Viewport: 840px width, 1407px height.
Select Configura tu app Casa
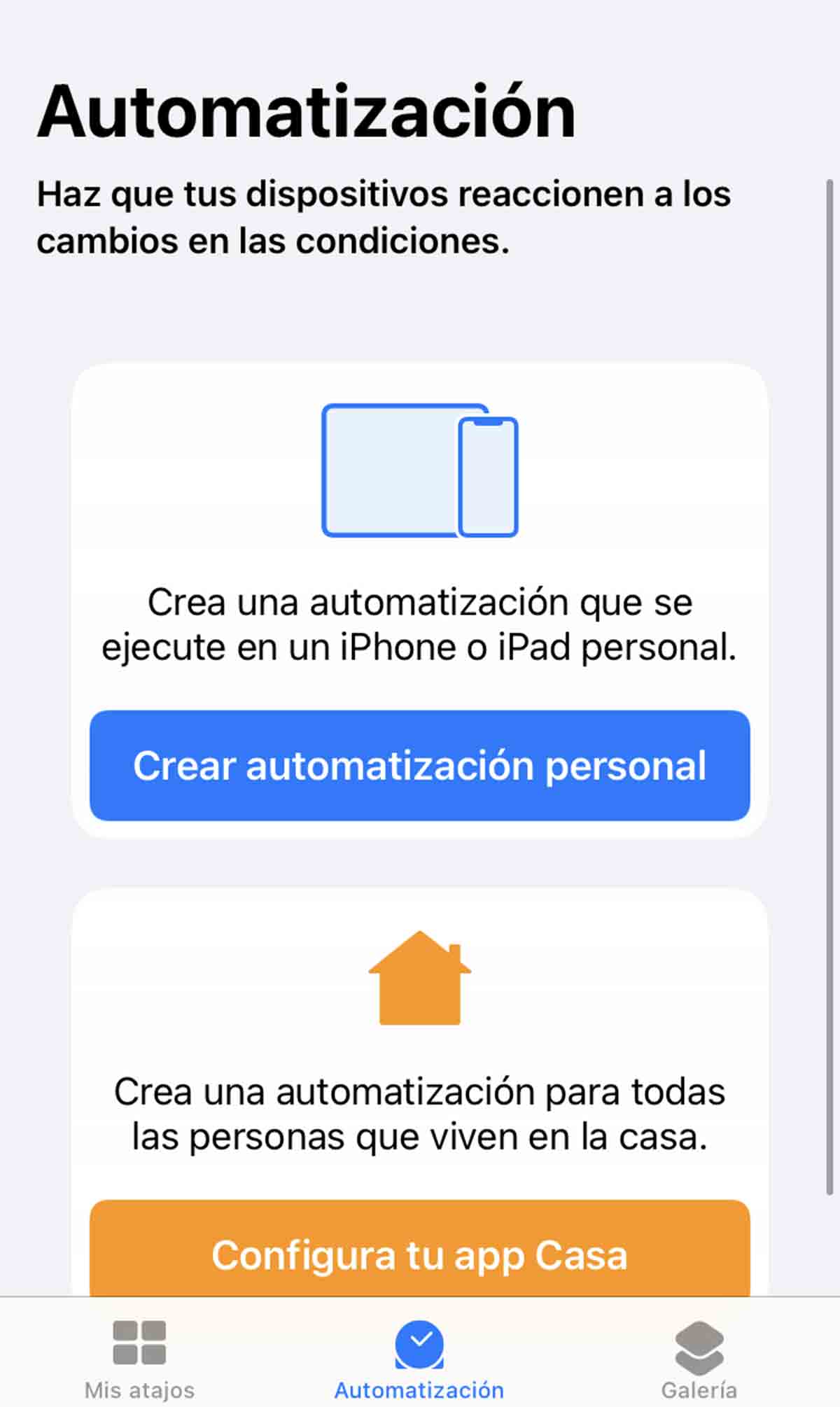pyautogui.click(x=419, y=1252)
